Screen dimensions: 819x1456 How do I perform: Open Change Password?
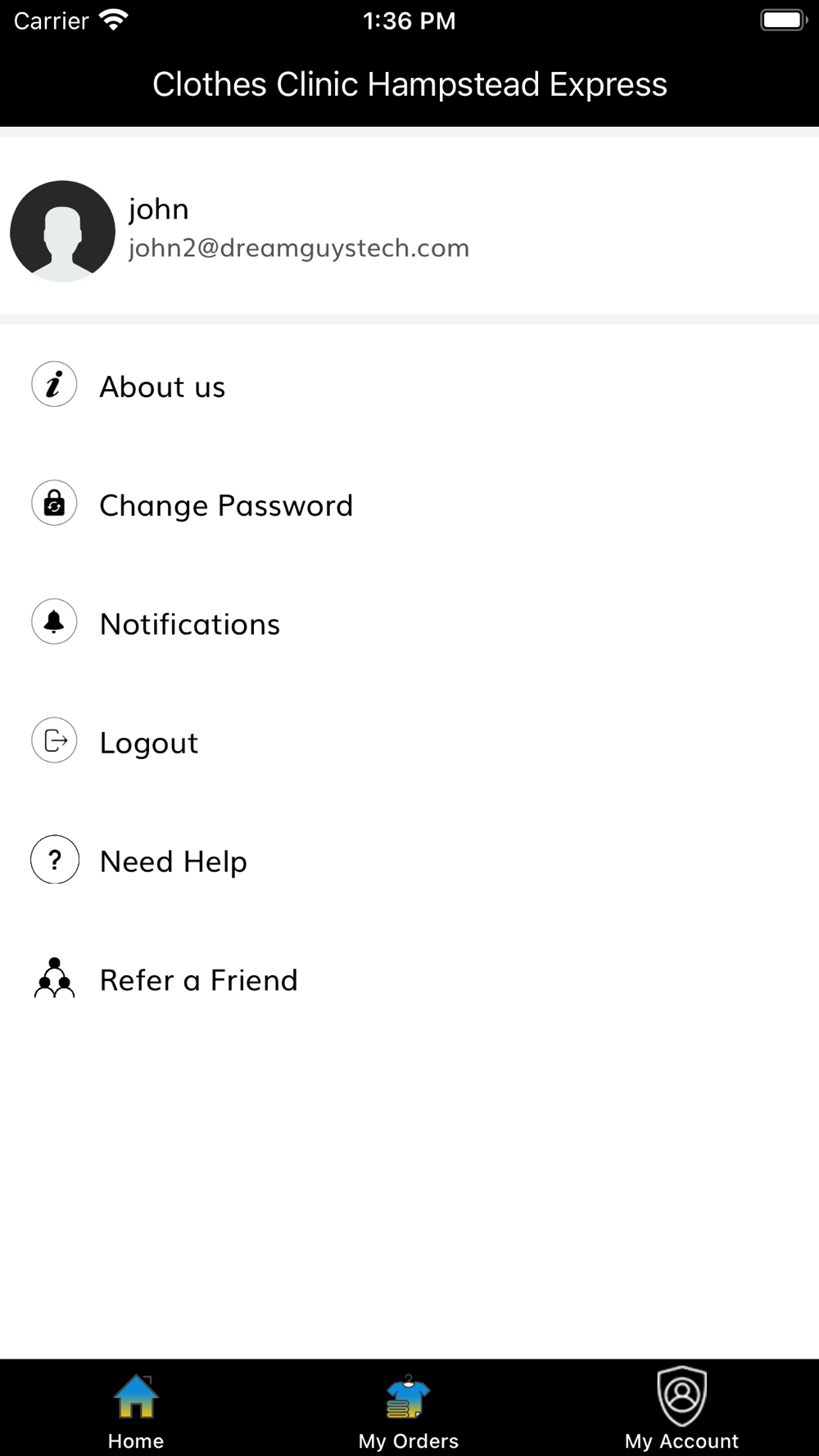tap(409, 504)
